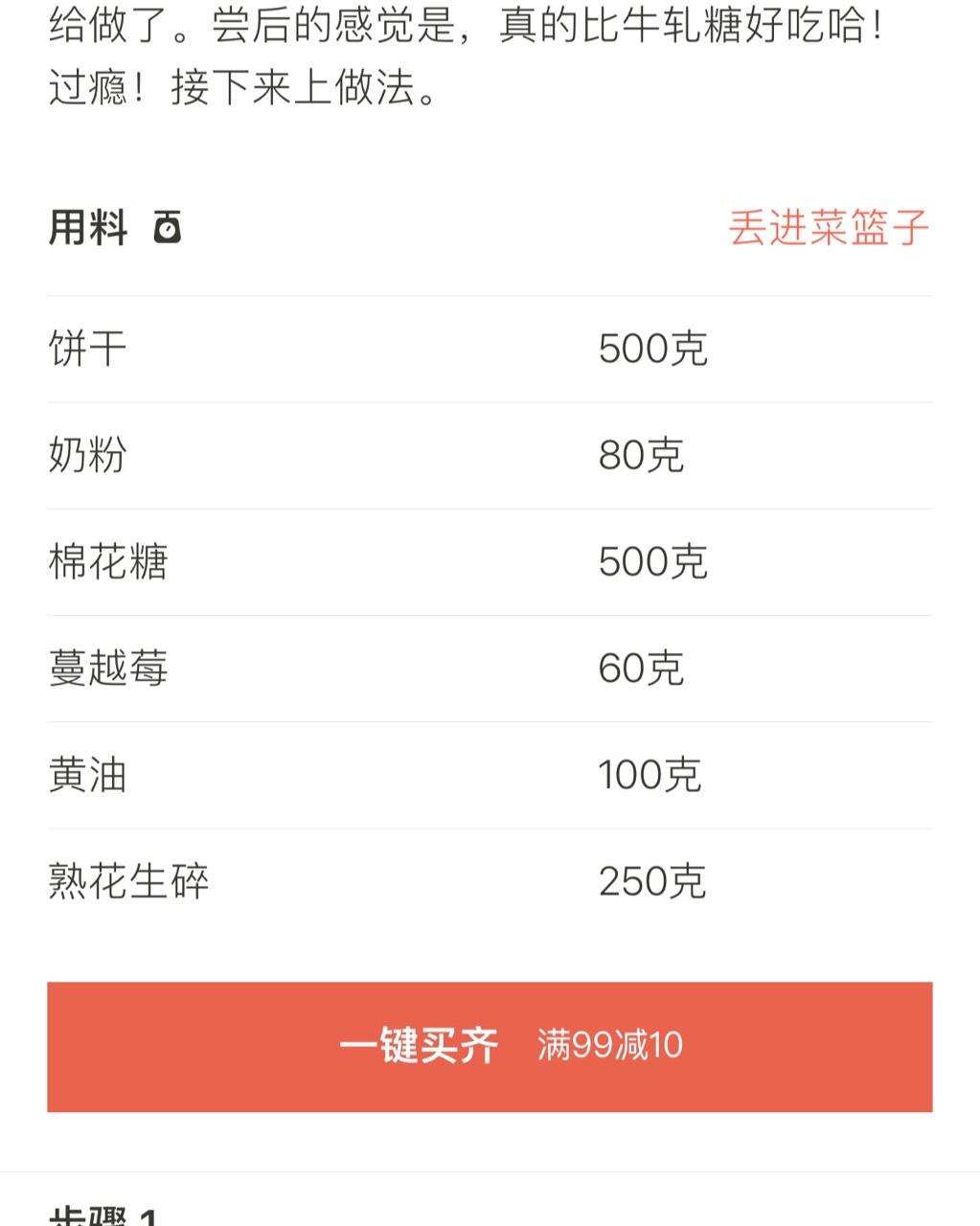Viewport: 980px width, 1226px height.
Task: Open the 熟花生碎 ingredient row
Action: click(490, 881)
